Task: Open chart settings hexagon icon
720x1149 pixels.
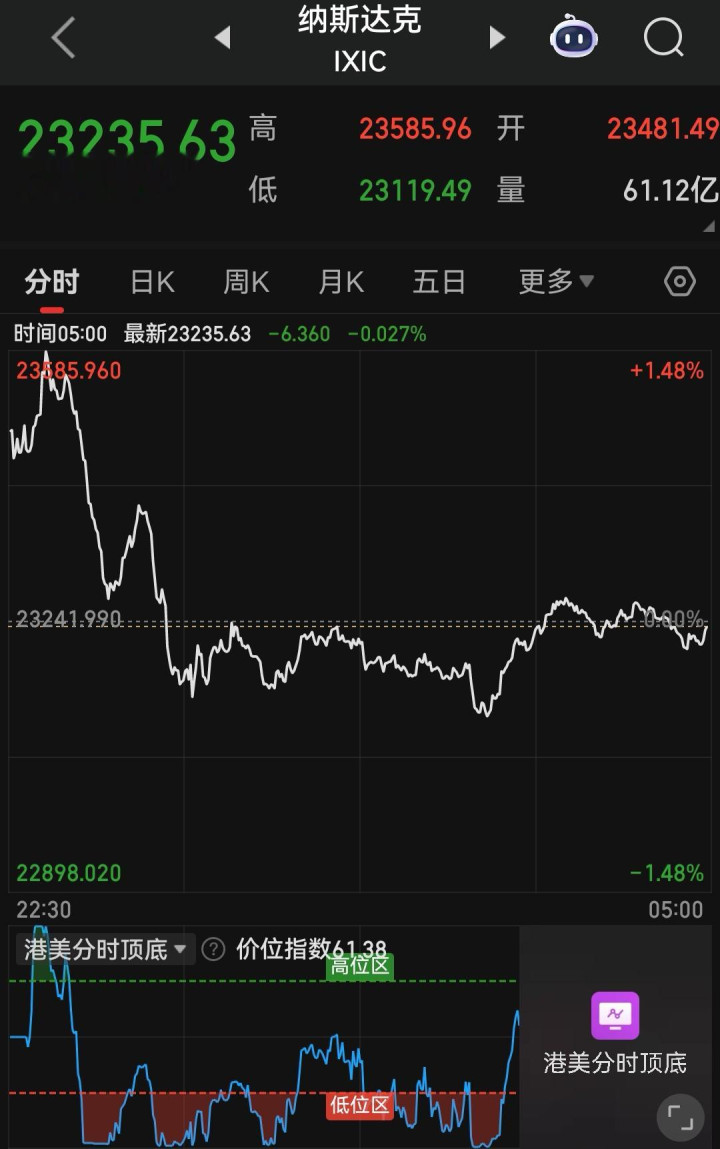Action: (680, 283)
